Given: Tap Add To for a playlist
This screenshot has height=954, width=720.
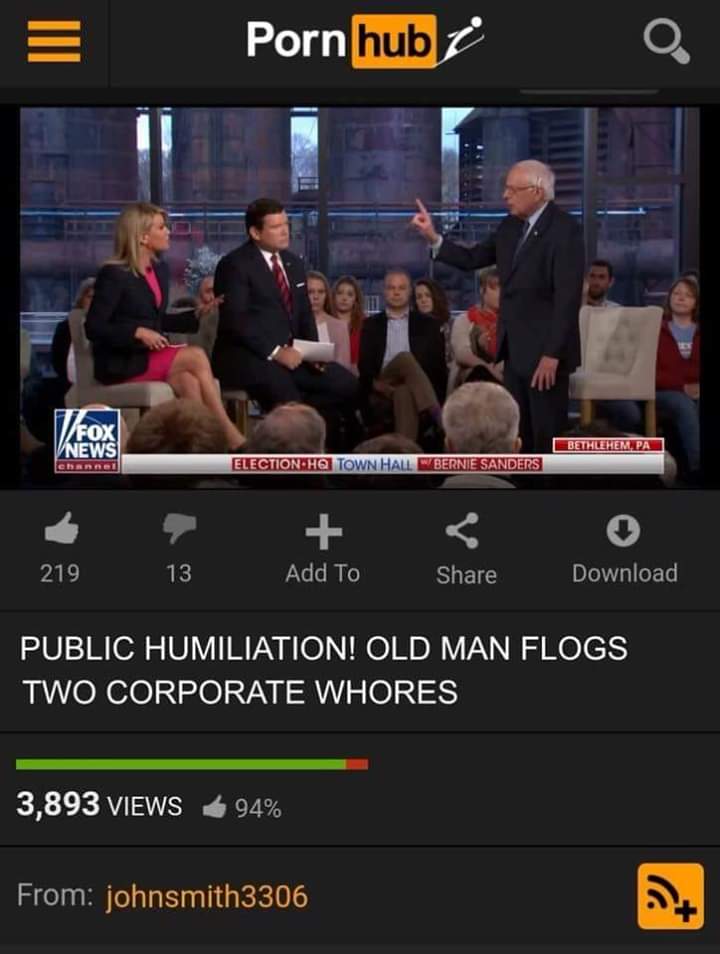Looking at the screenshot, I should (322, 549).
